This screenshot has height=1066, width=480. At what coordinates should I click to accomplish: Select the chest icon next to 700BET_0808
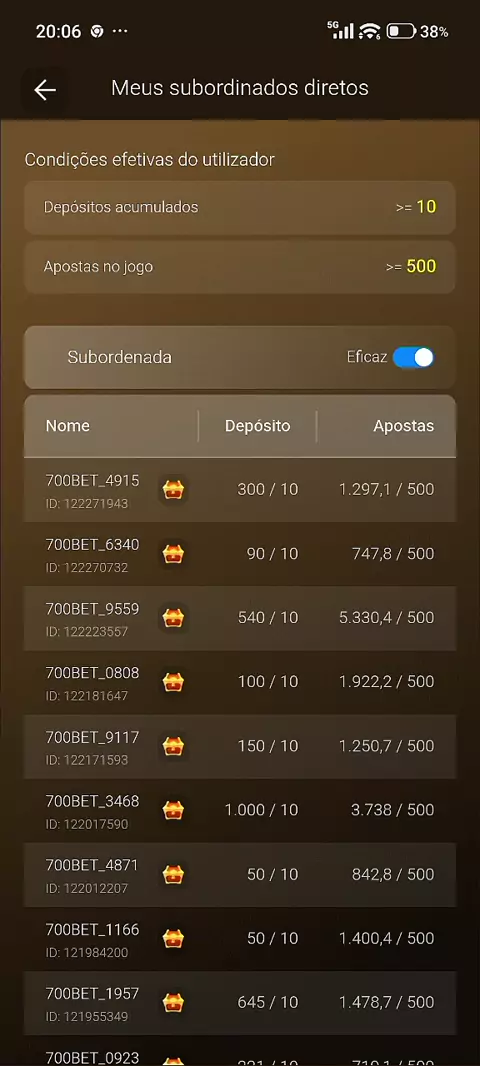click(x=173, y=682)
